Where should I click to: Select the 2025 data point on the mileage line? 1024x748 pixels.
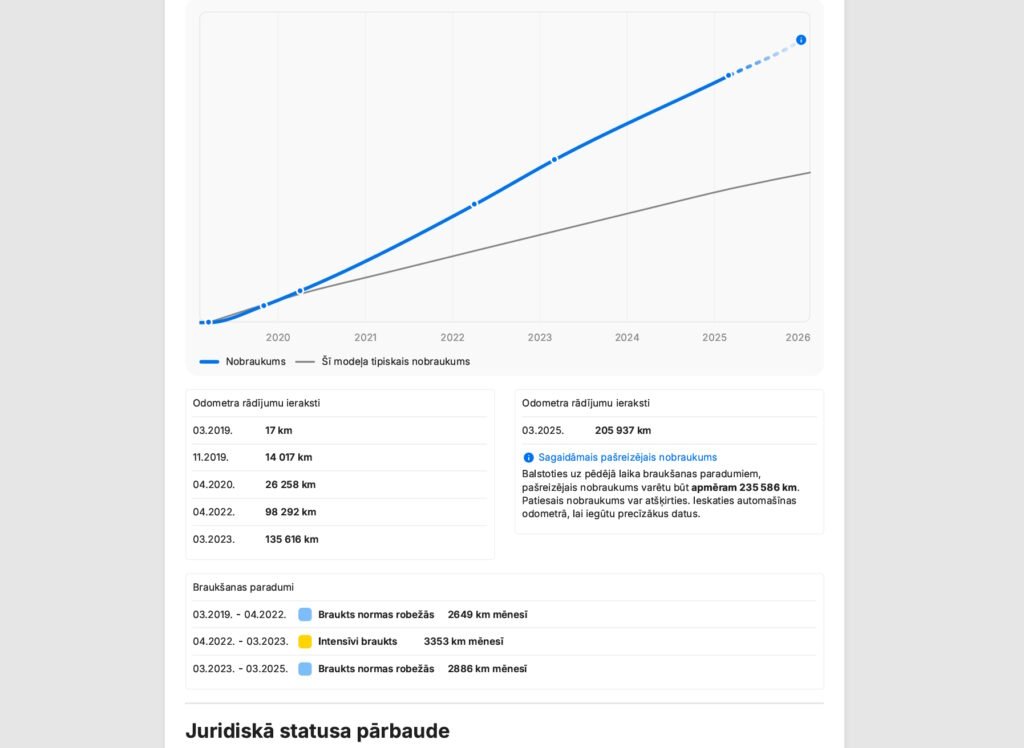click(729, 75)
